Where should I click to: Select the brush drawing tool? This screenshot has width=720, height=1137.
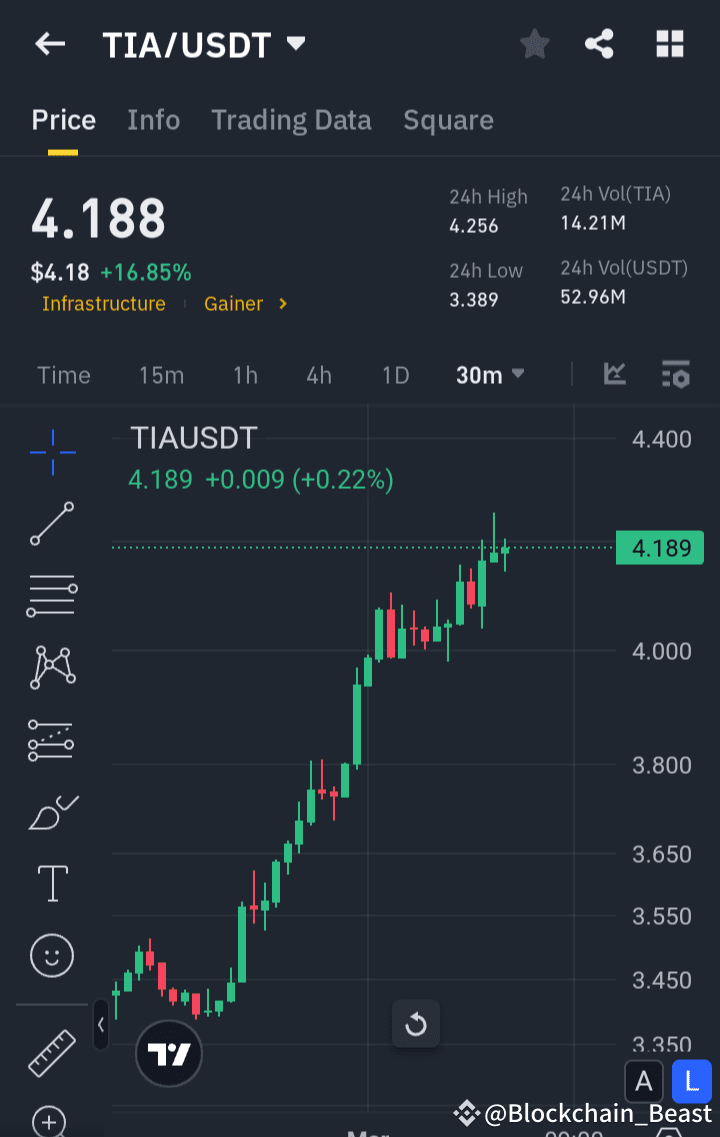51,812
